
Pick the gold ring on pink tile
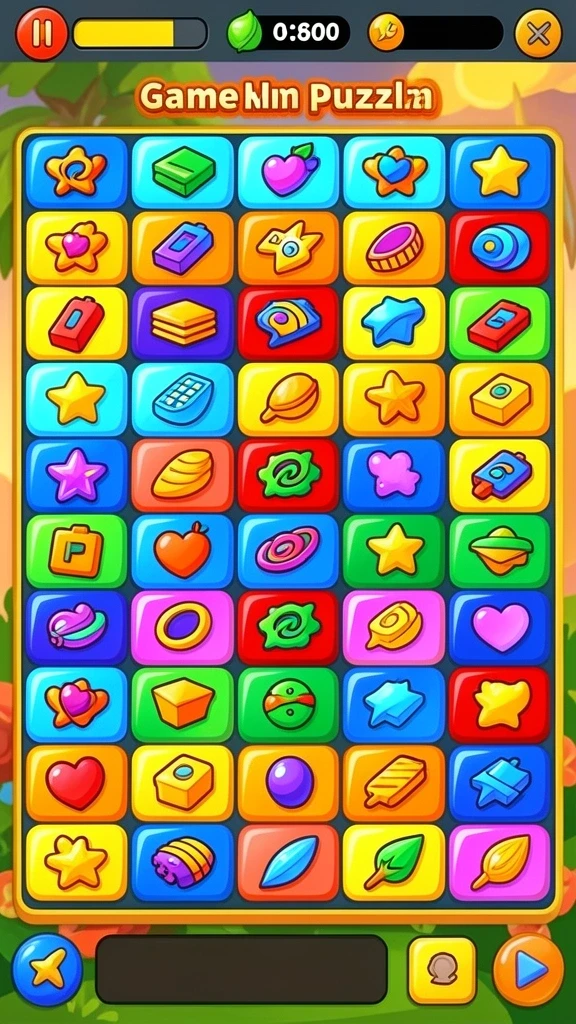tap(183, 627)
